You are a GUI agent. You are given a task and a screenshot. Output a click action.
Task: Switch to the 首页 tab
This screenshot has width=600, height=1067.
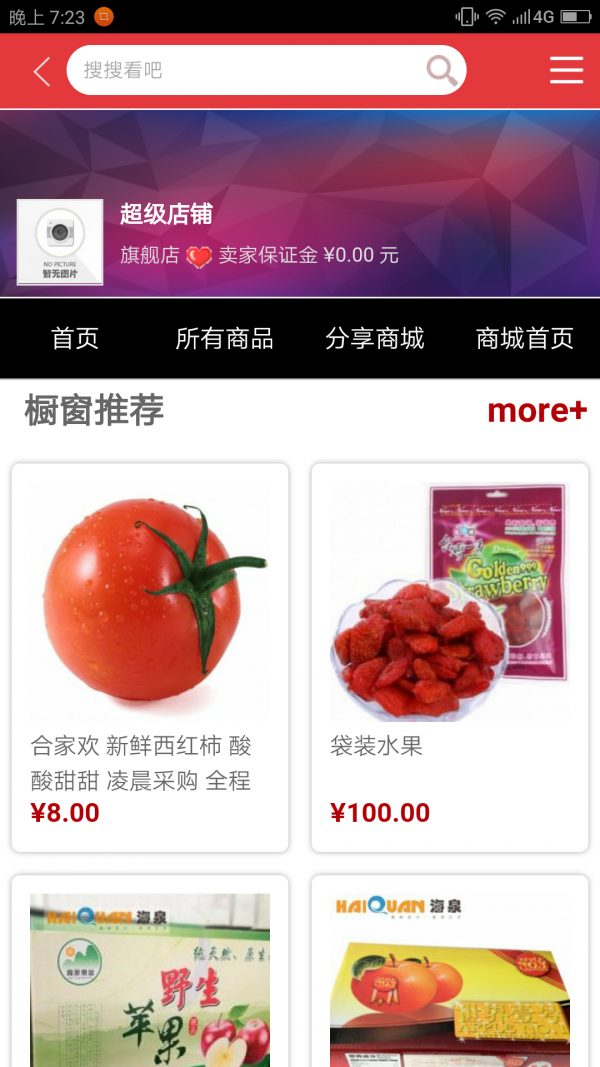coord(75,339)
